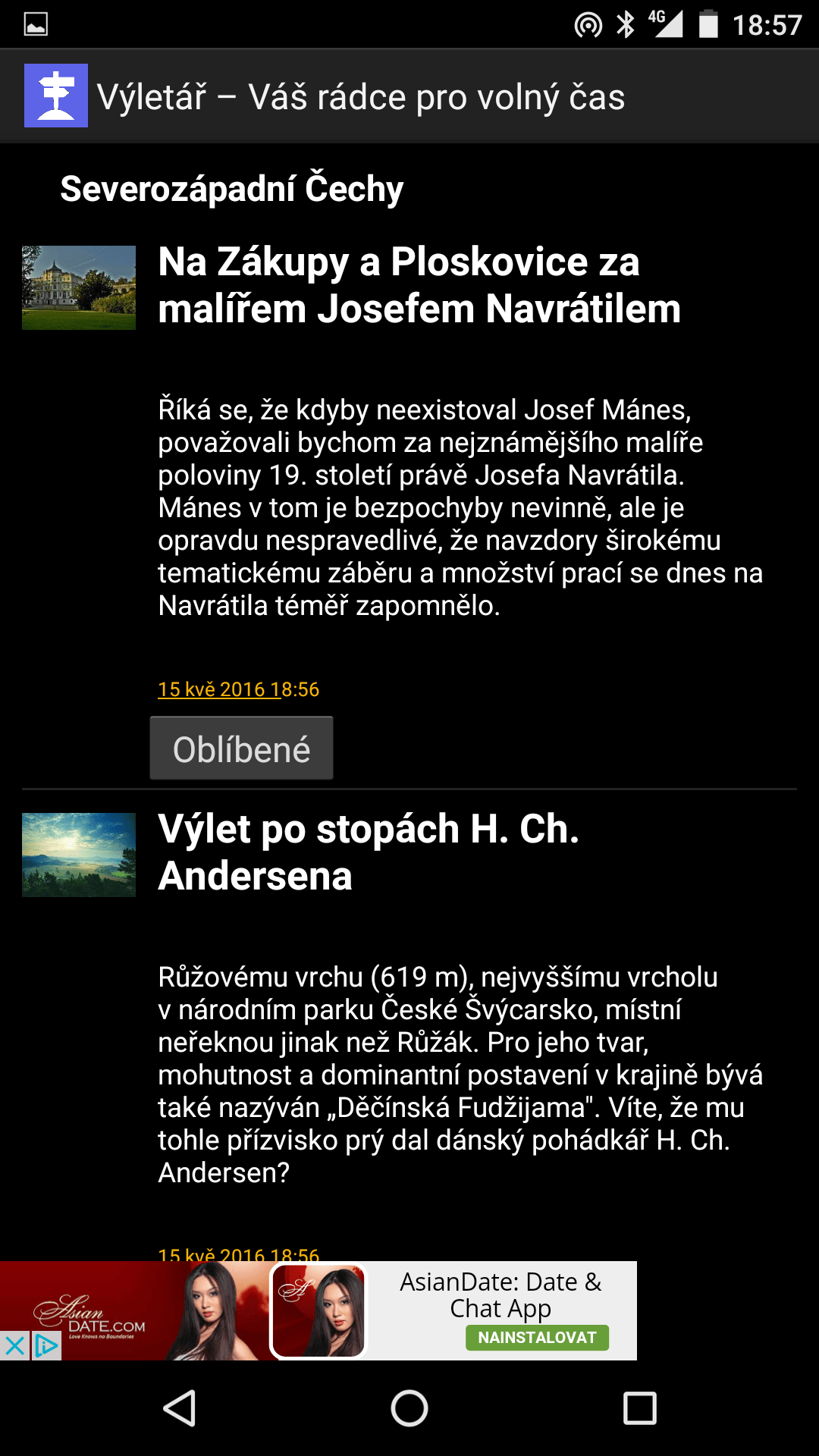Add Zákupy article to Oblíbené
Viewport: 819px width, 1456px height.
(241, 748)
